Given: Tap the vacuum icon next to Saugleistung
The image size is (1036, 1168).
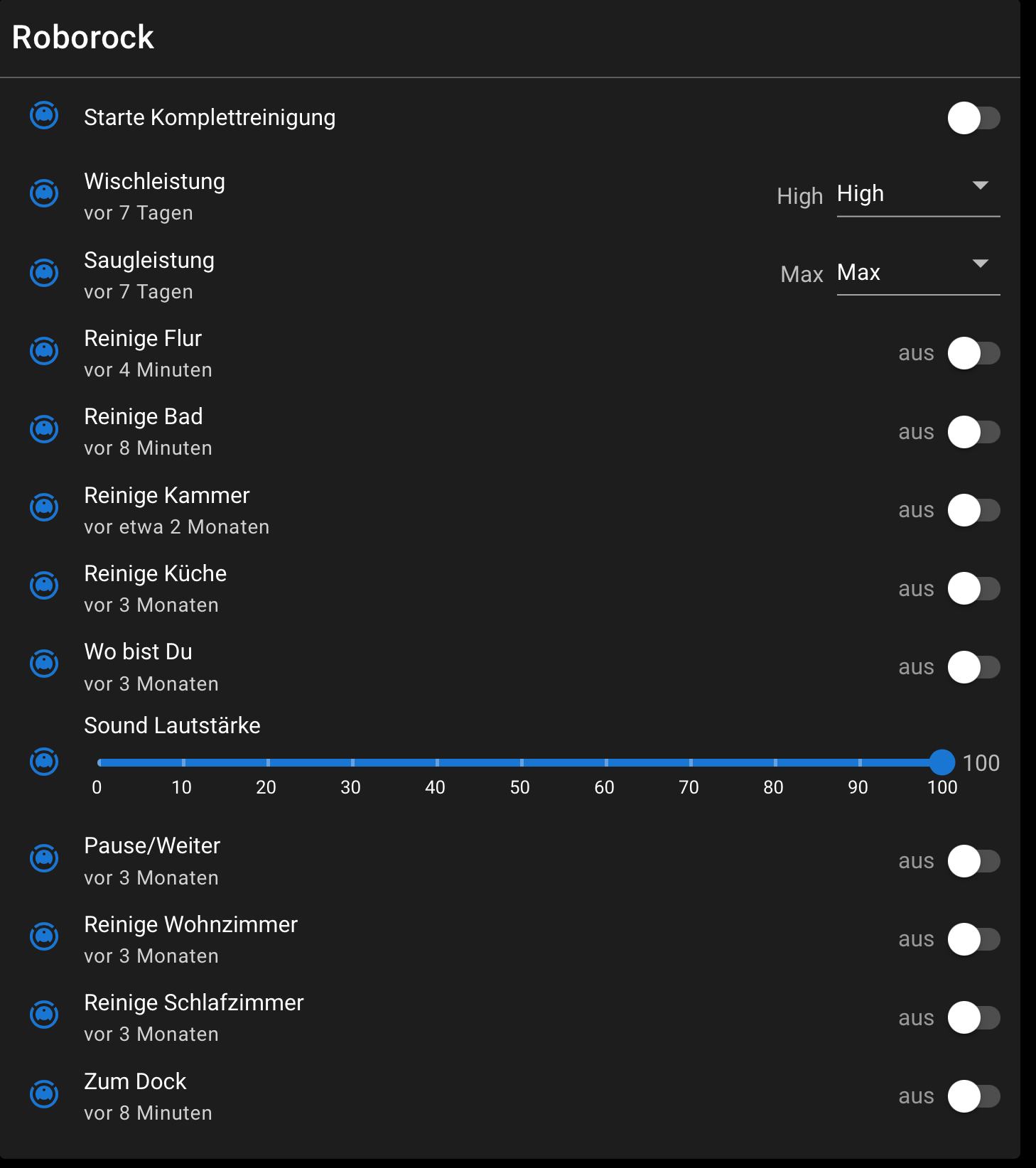Looking at the screenshot, I should pos(44,273).
